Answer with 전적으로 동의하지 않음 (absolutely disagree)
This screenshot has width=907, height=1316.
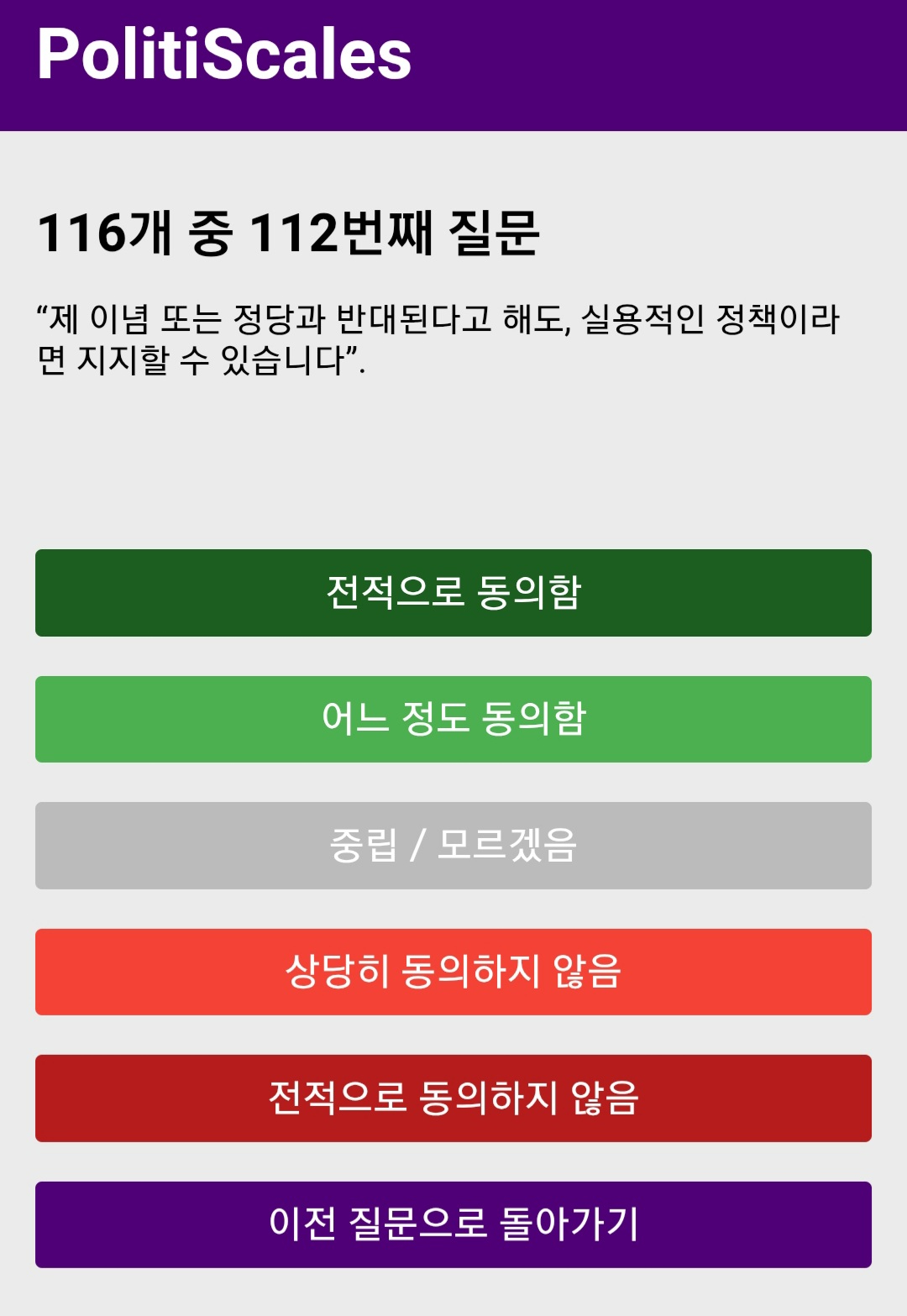pyautogui.click(x=453, y=1098)
